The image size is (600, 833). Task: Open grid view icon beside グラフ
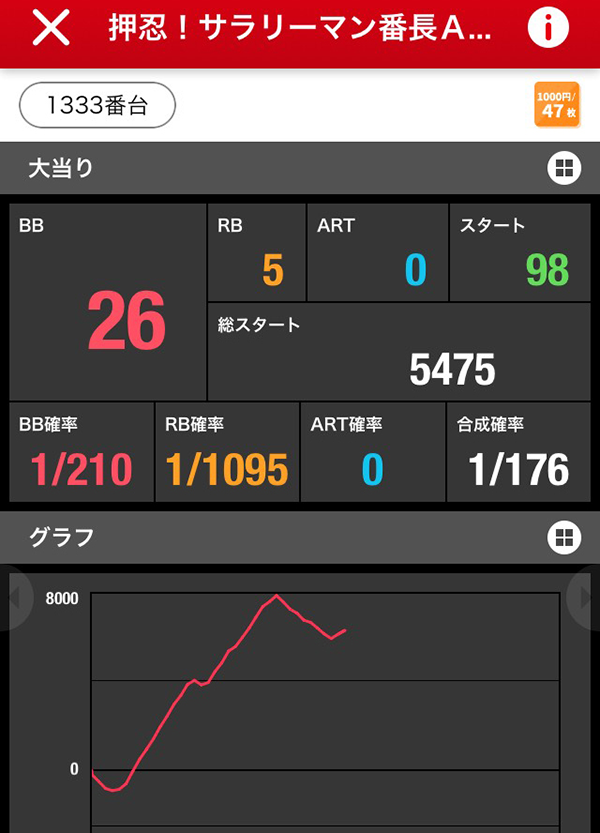coord(564,537)
